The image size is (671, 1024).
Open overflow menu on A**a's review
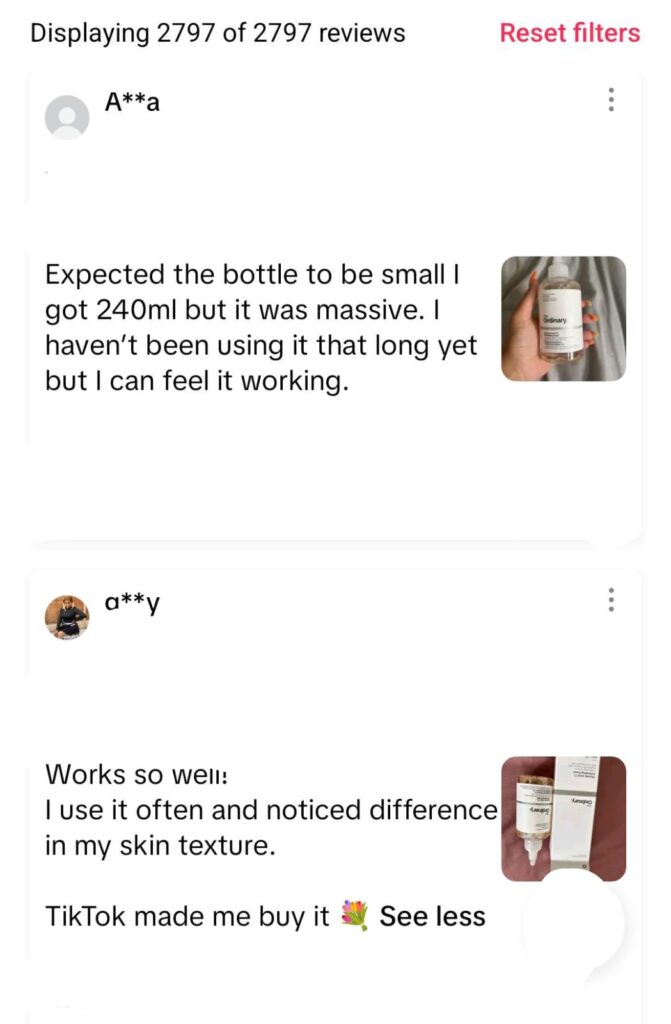click(x=611, y=99)
